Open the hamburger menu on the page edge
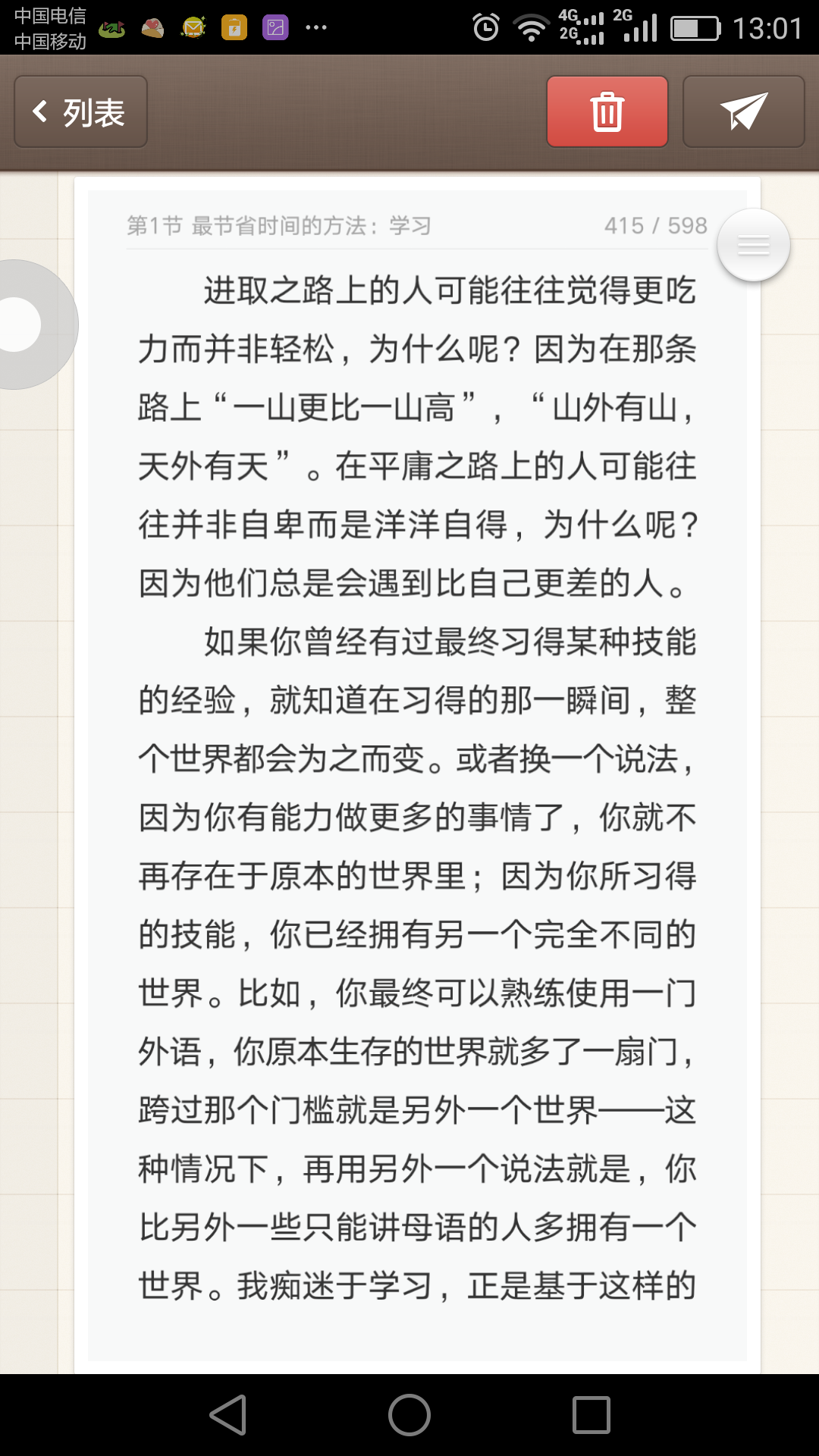The height and width of the screenshot is (1456, 819). (x=752, y=244)
